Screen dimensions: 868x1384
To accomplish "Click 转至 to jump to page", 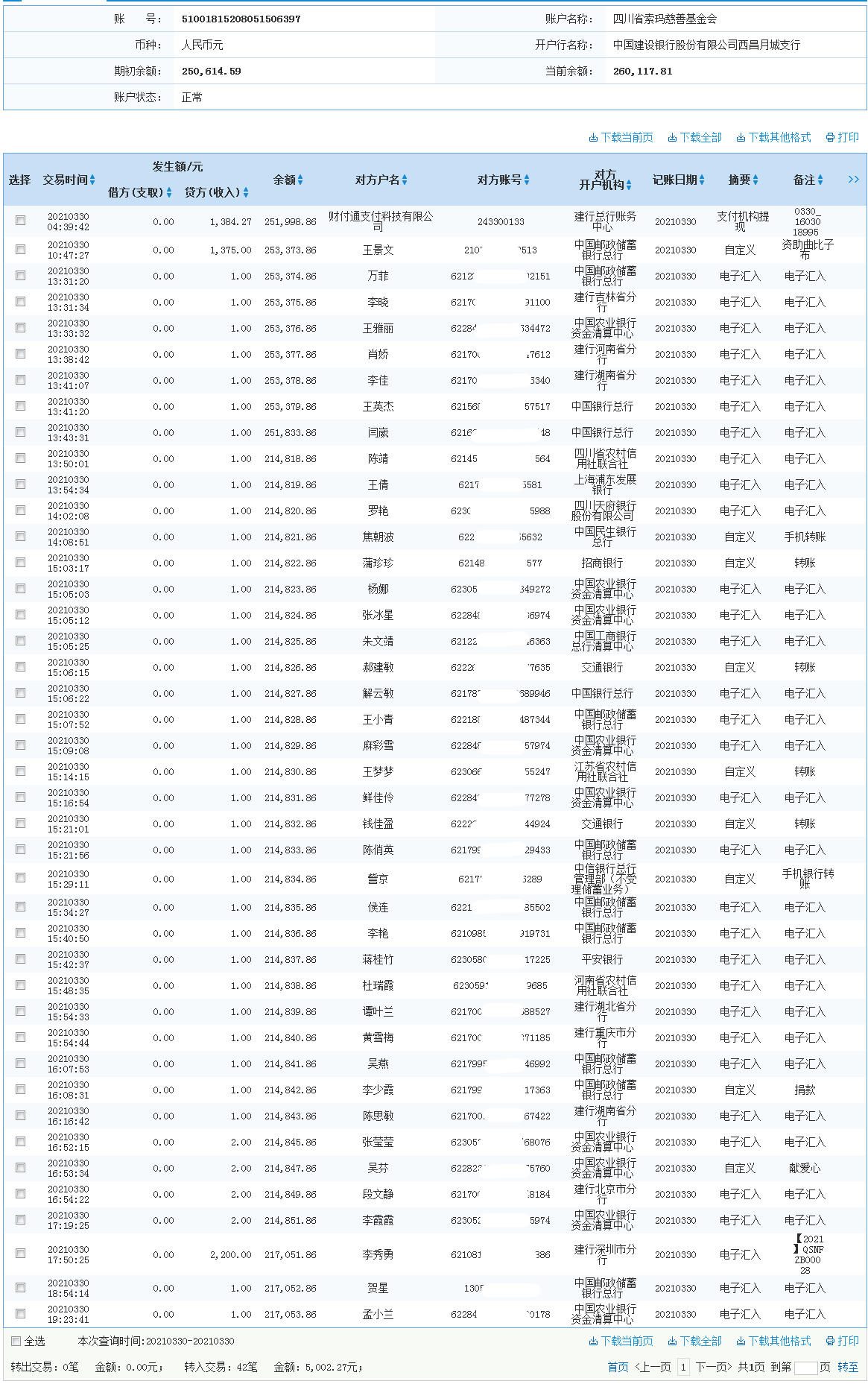I will (x=847, y=1368).
